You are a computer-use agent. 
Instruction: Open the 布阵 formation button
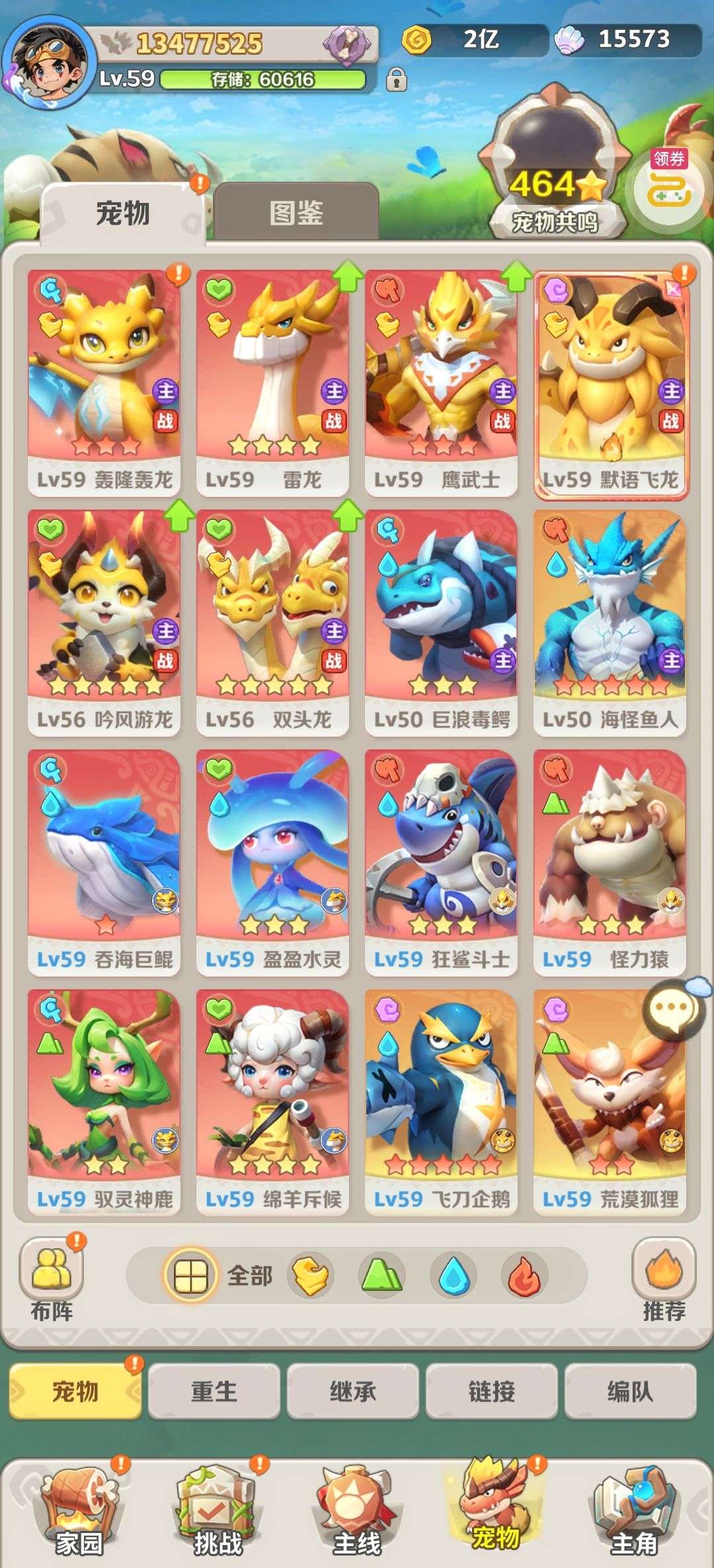point(52,1278)
